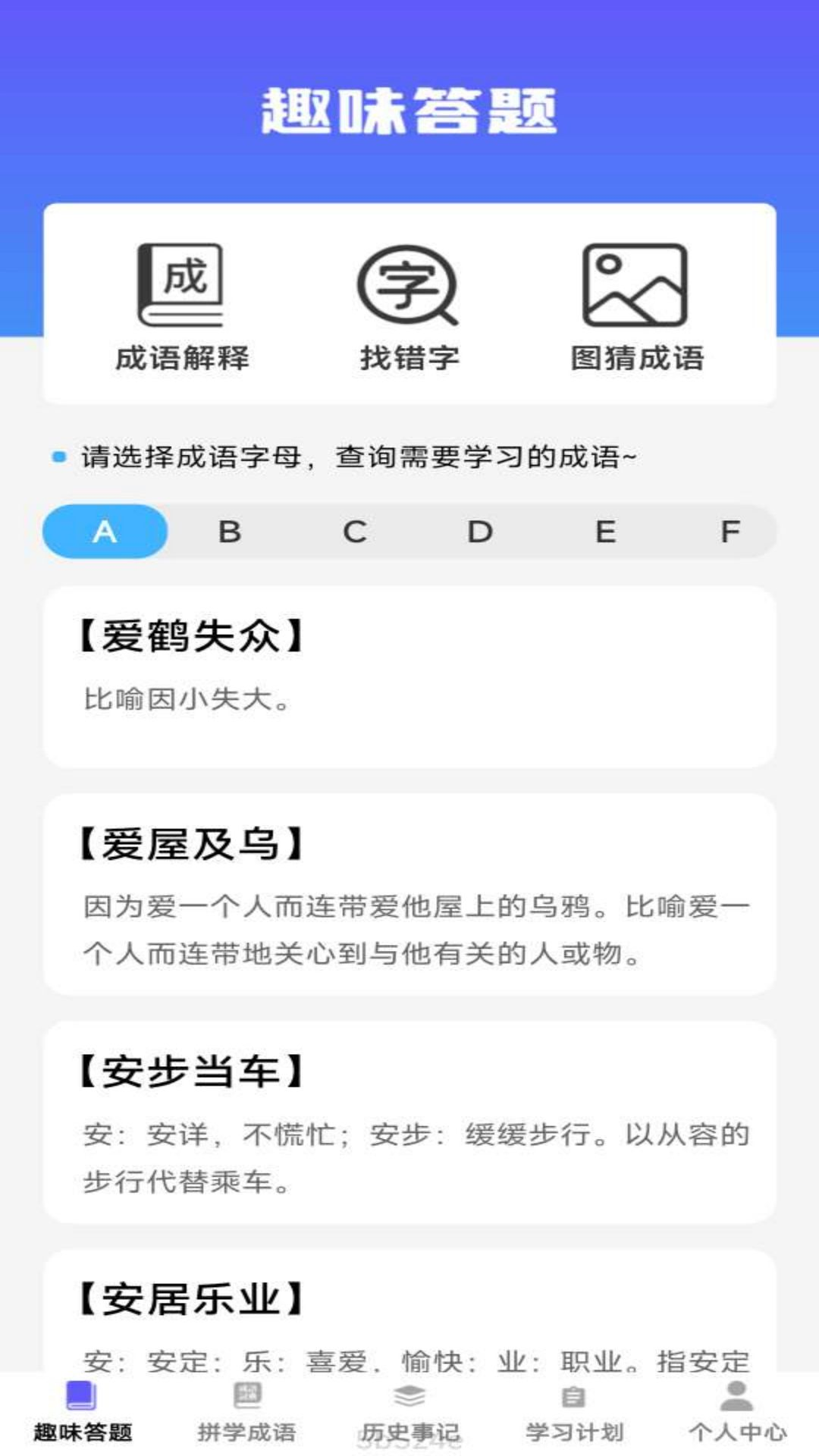
Task: Click the blue bullet beside the instruction text
Action: 57,457
